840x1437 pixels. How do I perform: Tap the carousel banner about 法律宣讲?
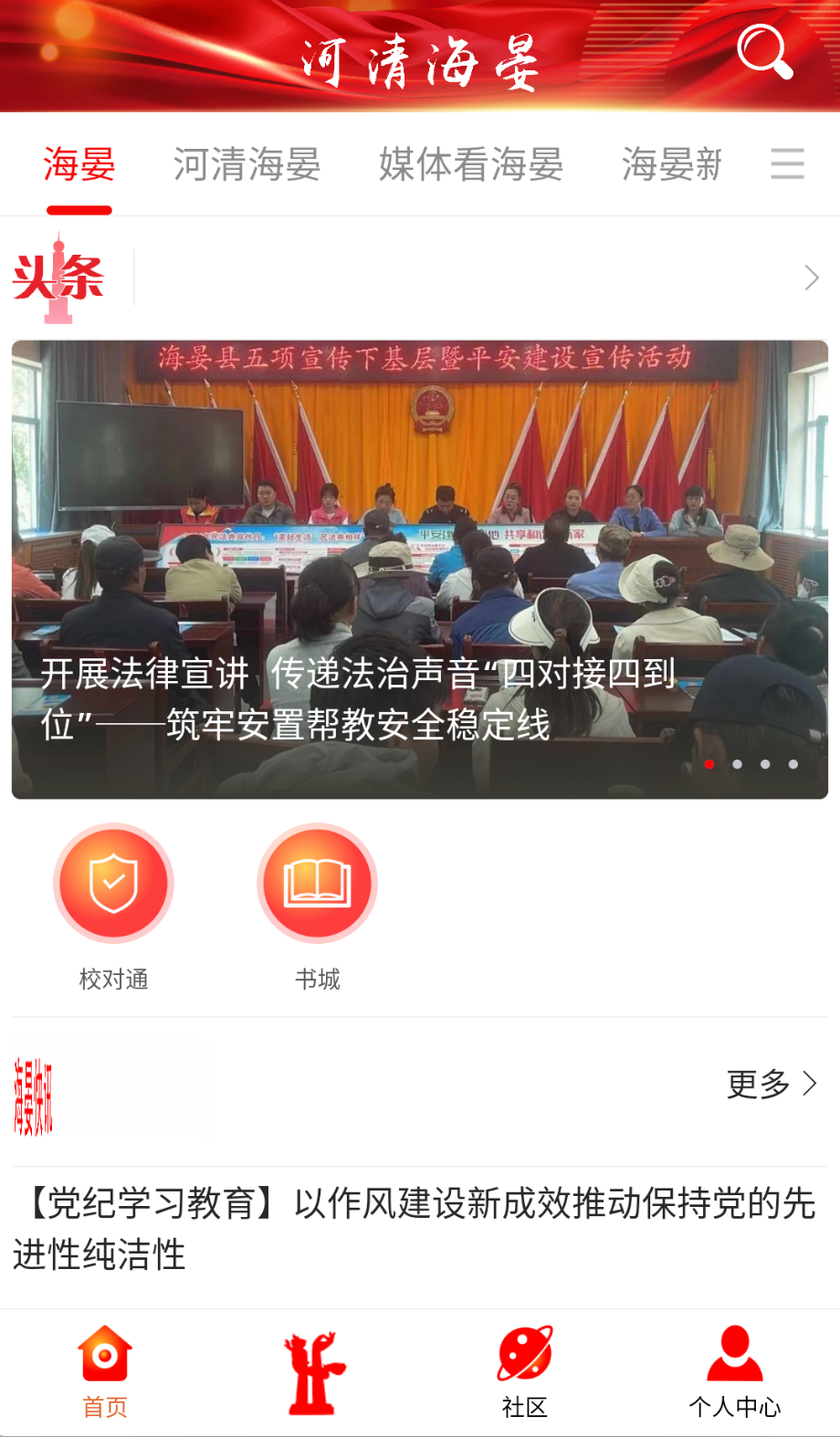click(420, 568)
